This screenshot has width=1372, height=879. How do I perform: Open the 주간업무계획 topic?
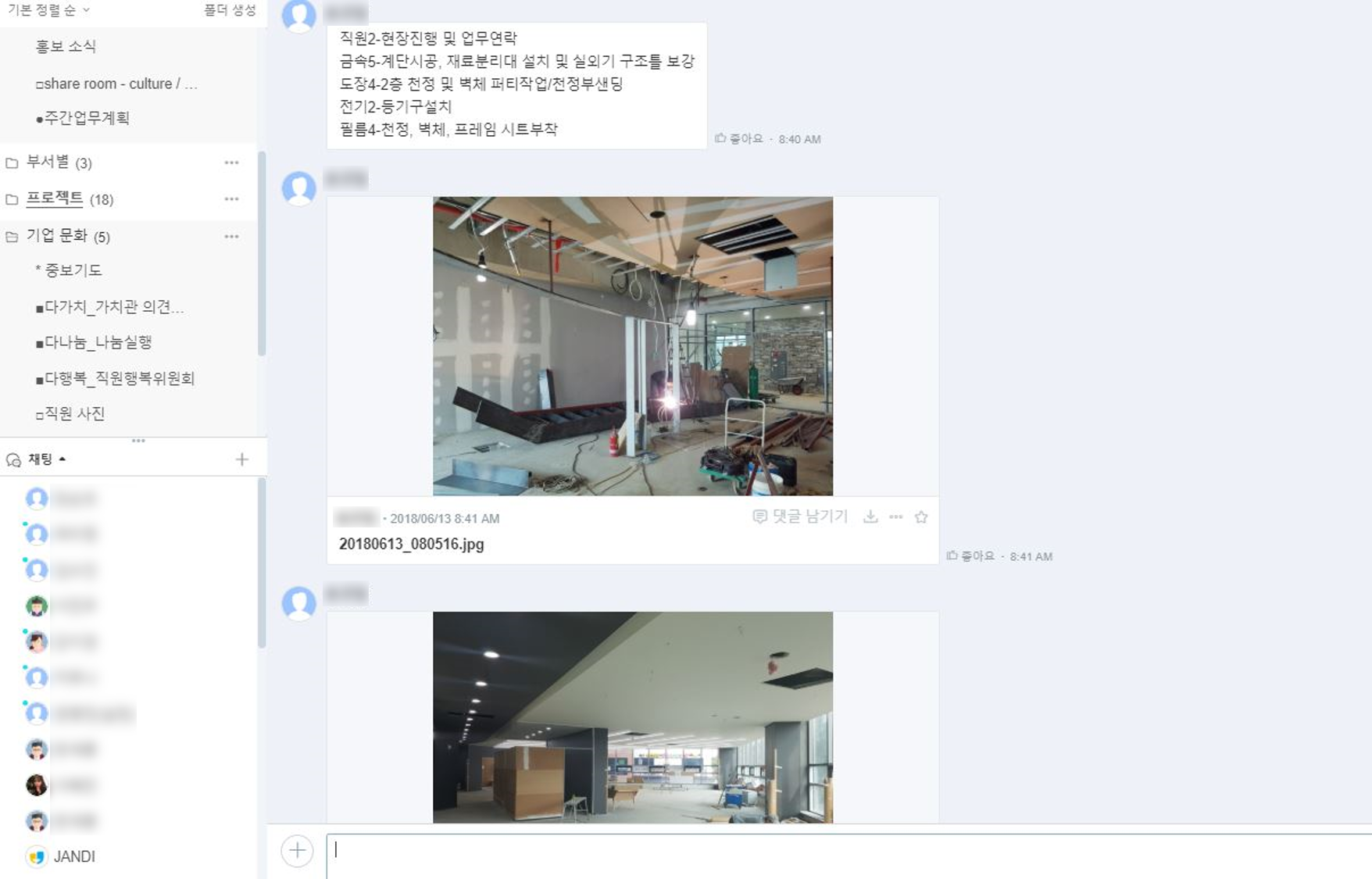(86, 118)
